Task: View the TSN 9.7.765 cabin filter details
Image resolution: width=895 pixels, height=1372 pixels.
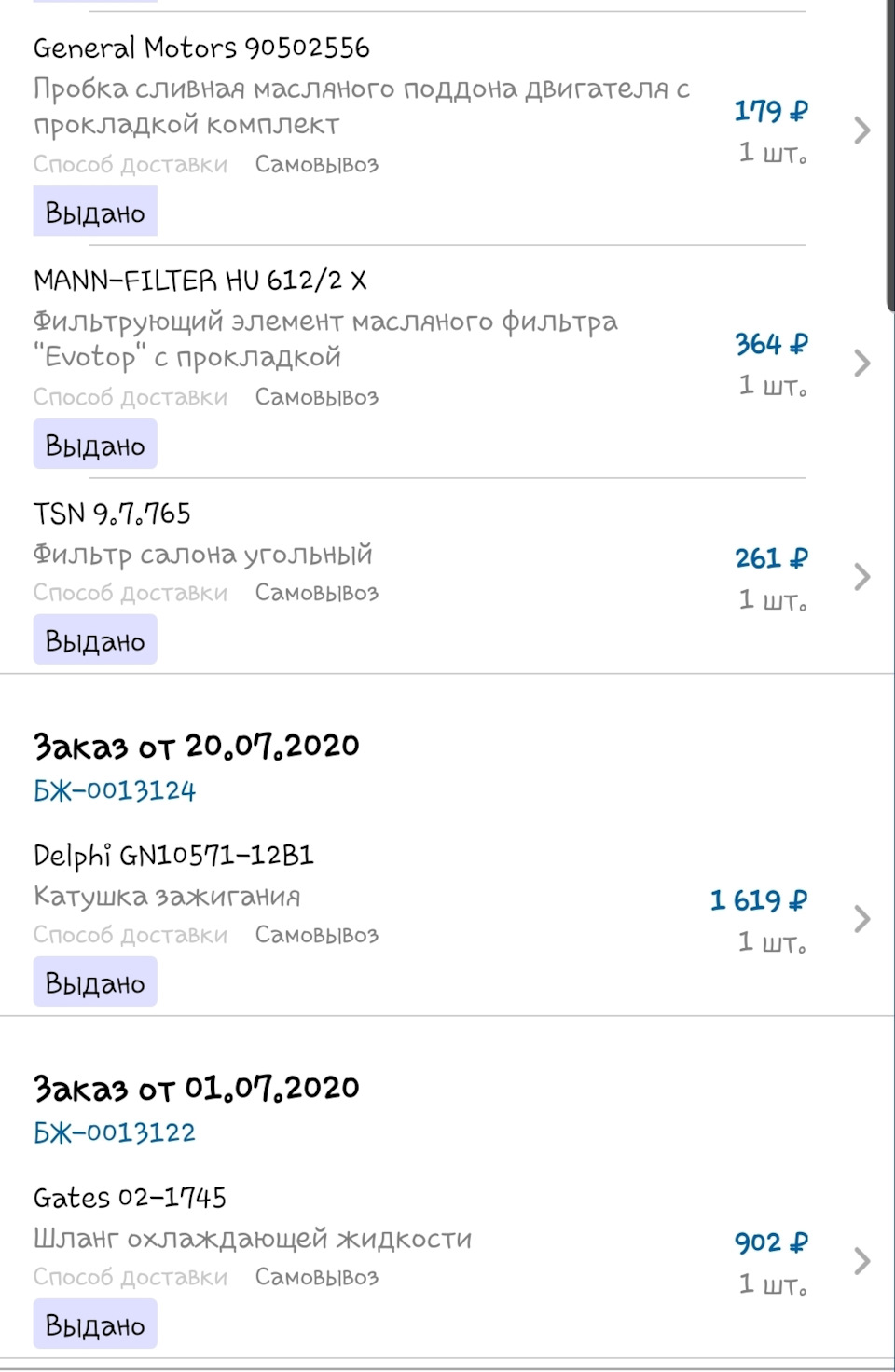Action: click(x=861, y=577)
